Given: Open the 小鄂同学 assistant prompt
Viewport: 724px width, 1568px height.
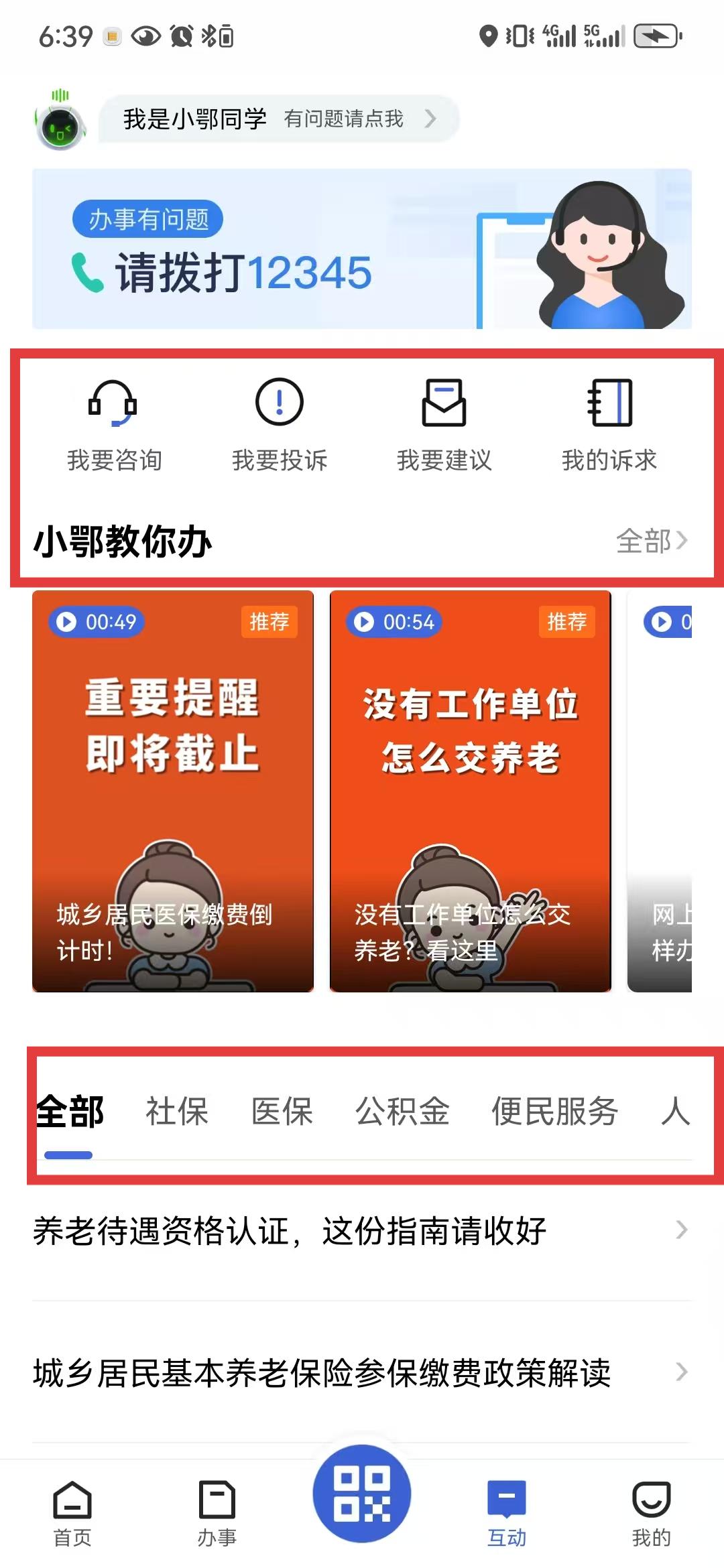Looking at the screenshot, I should click(x=278, y=119).
